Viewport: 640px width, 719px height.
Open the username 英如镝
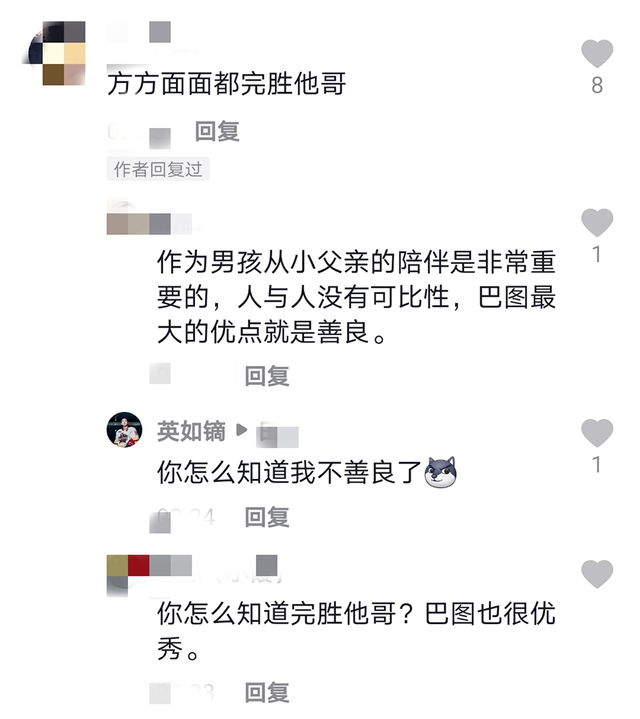coord(191,431)
